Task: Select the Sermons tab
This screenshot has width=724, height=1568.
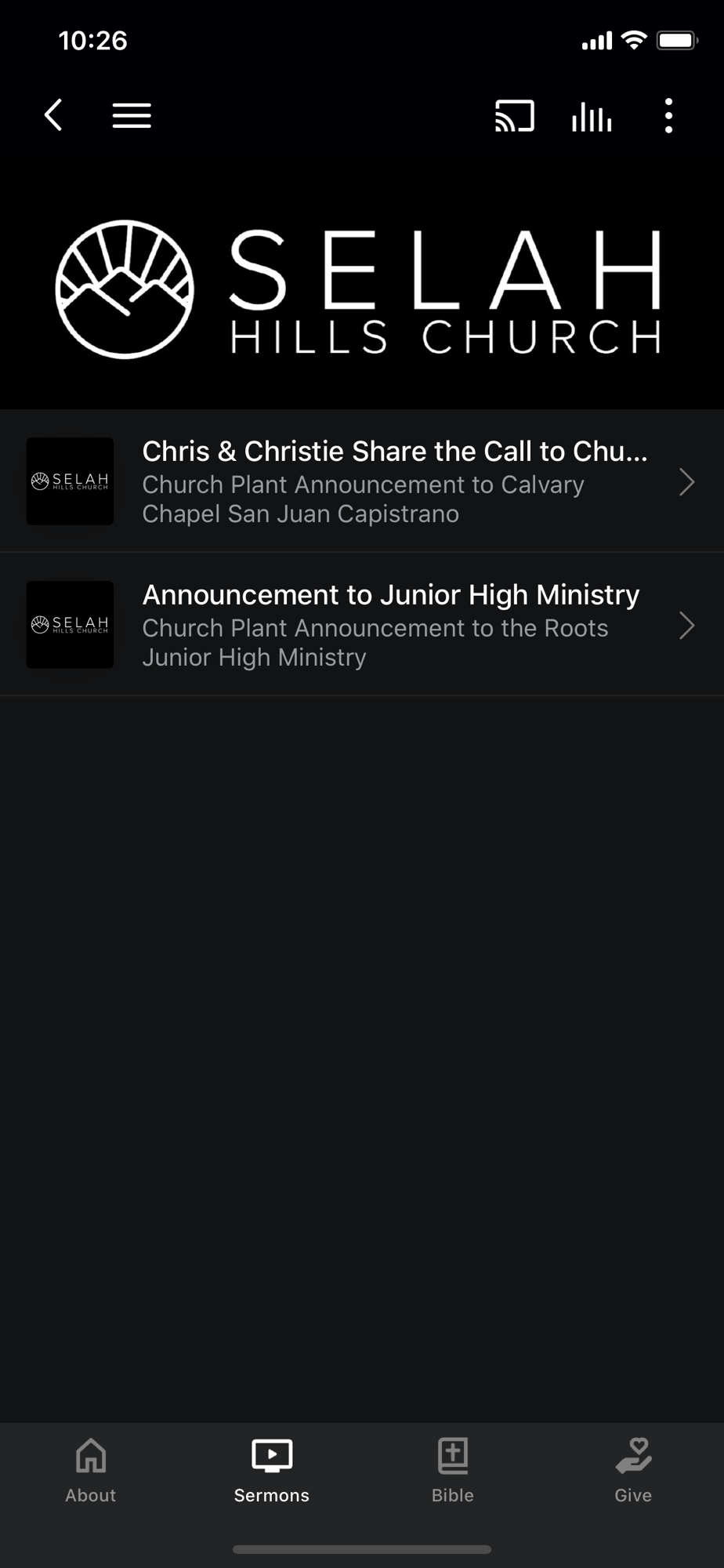Action: [x=272, y=1471]
